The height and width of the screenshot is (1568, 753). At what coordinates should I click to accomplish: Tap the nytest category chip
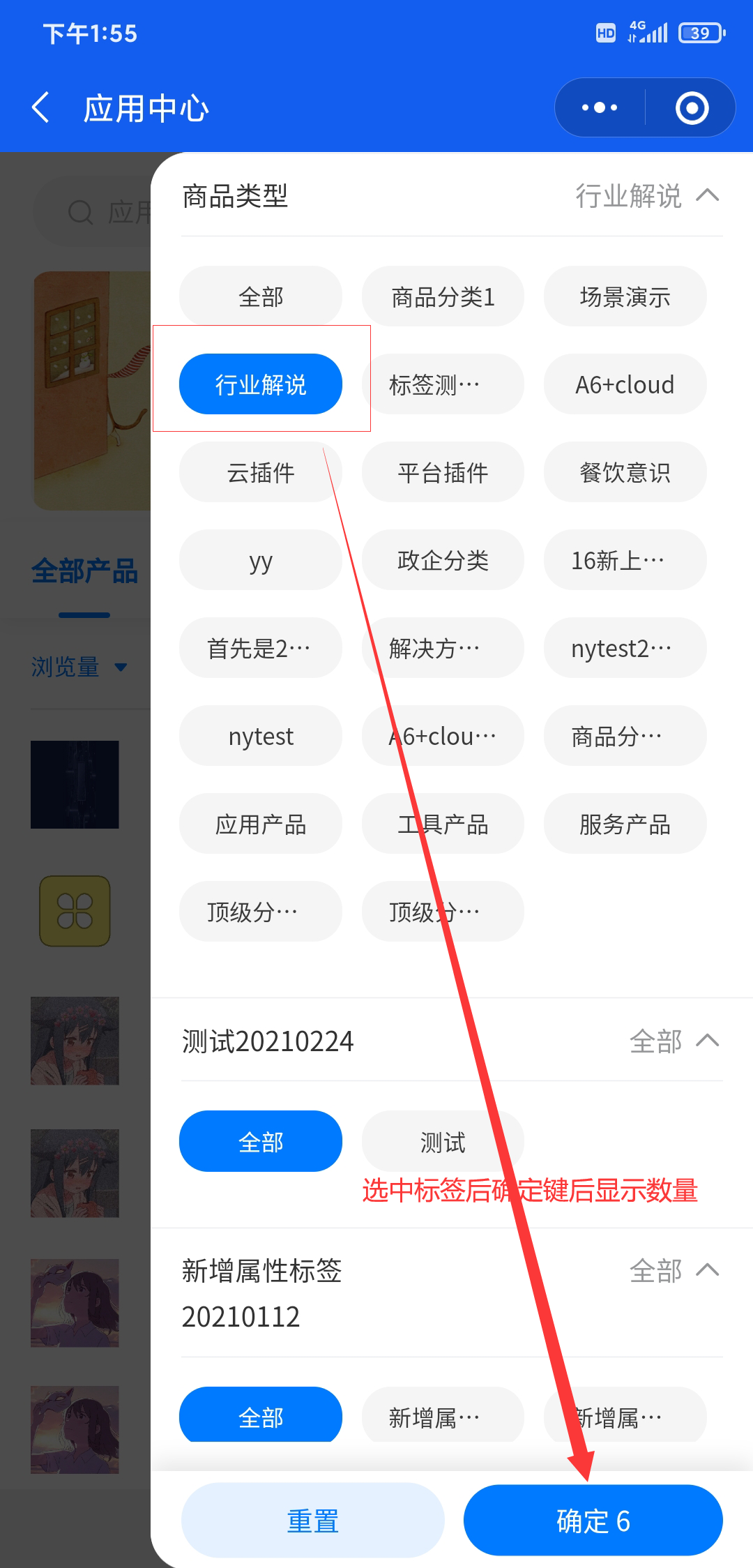coord(261,736)
